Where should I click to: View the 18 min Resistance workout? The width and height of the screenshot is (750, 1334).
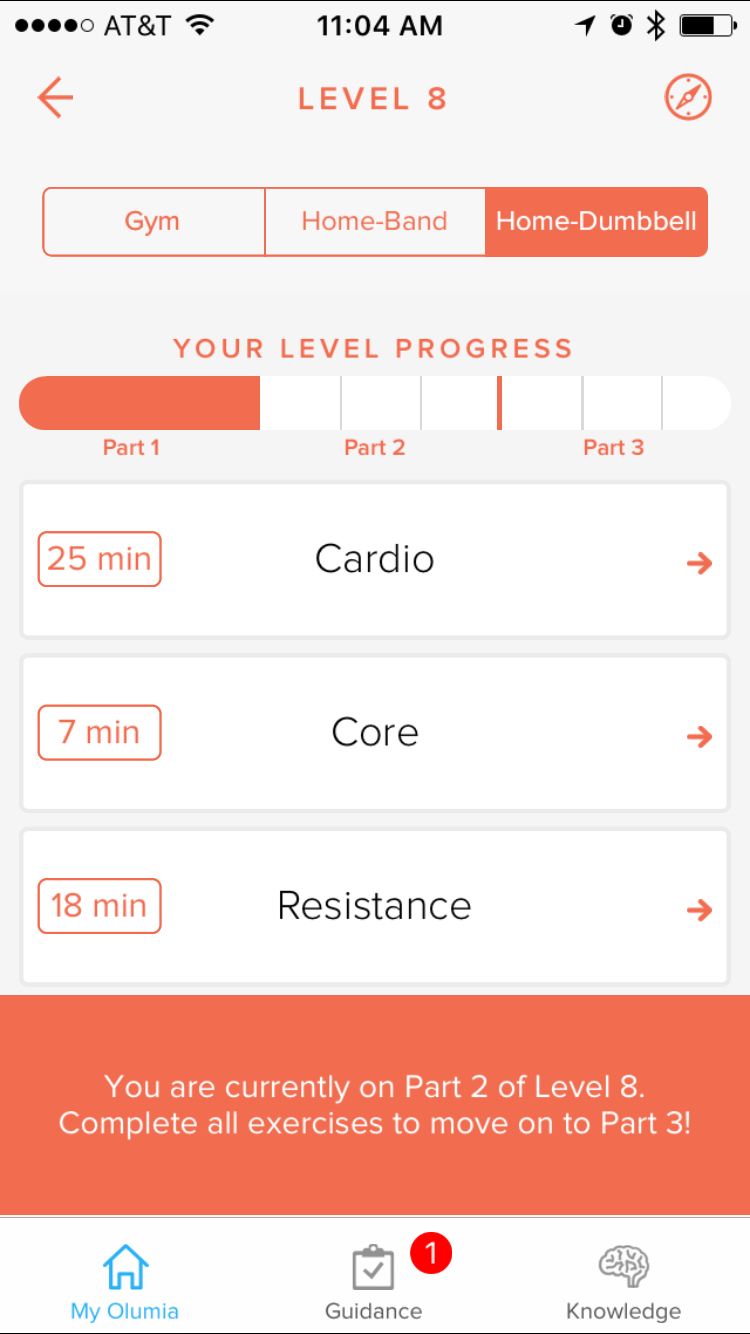click(374, 906)
